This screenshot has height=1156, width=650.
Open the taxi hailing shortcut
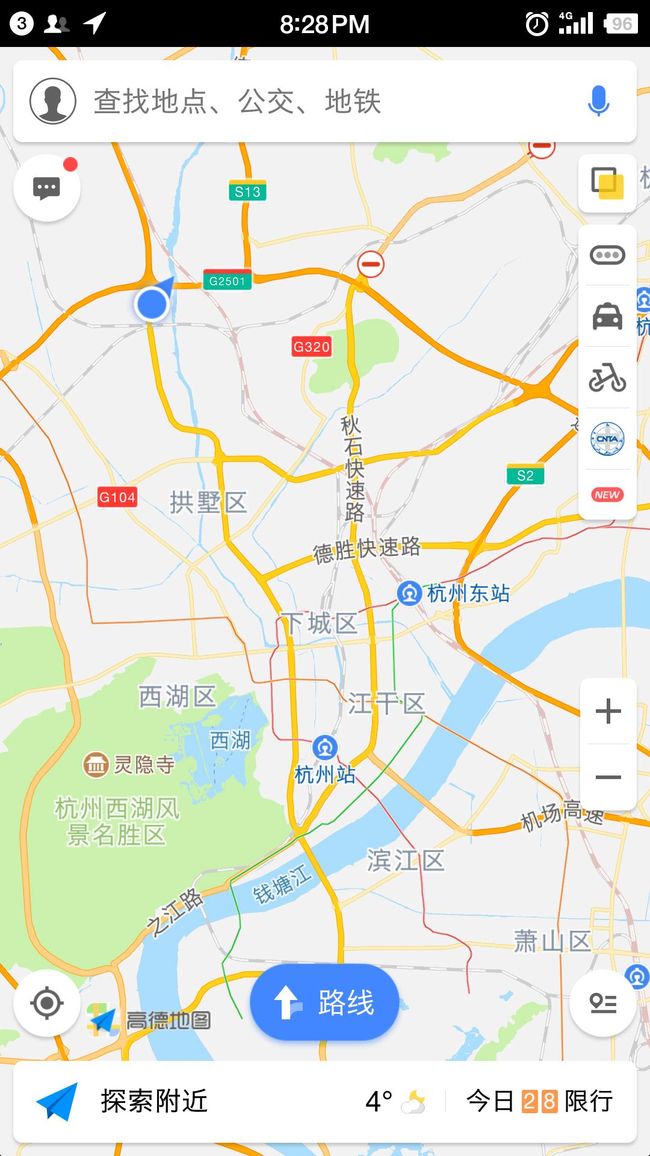click(608, 316)
